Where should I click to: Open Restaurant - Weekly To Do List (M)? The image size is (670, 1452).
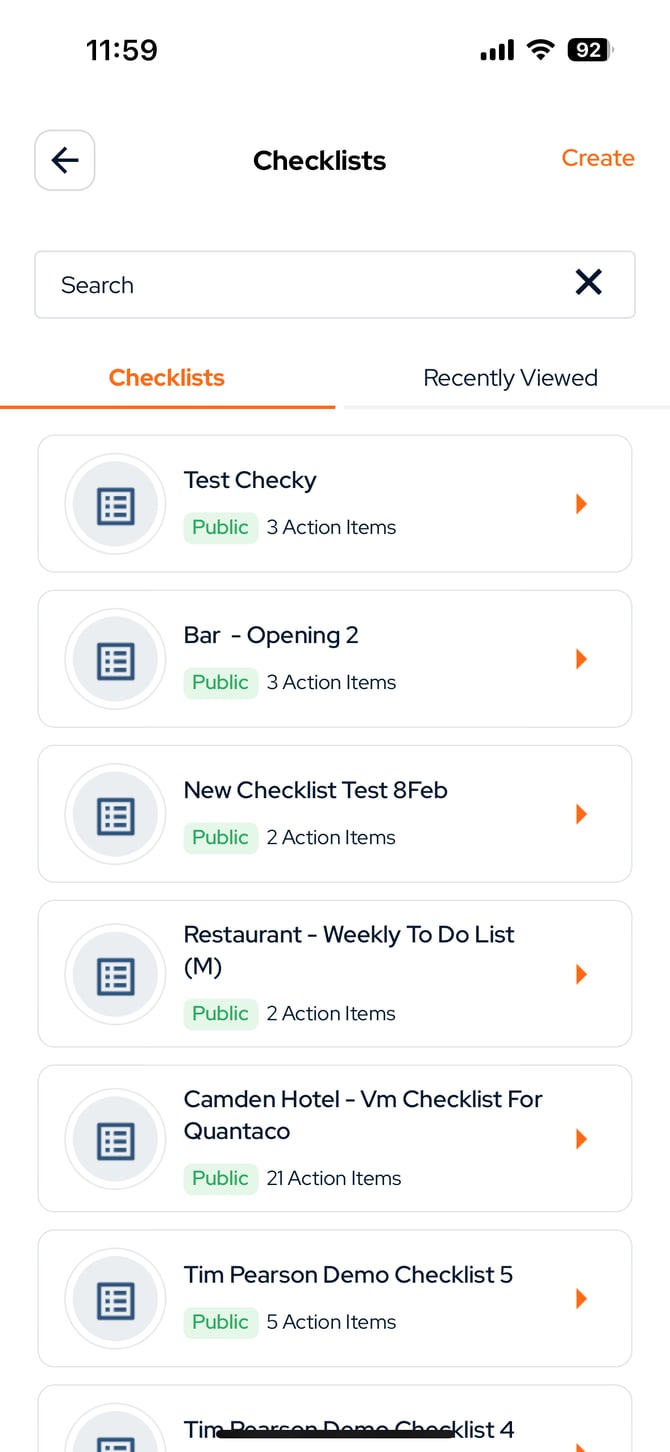point(335,974)
